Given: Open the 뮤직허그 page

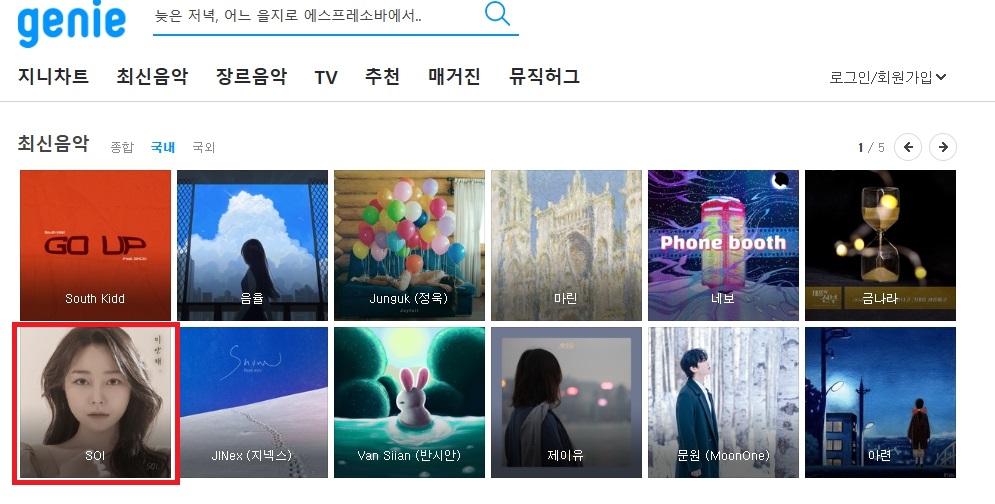Looking at the screenshot, I should pyautogui.click(x=544, y=77).
